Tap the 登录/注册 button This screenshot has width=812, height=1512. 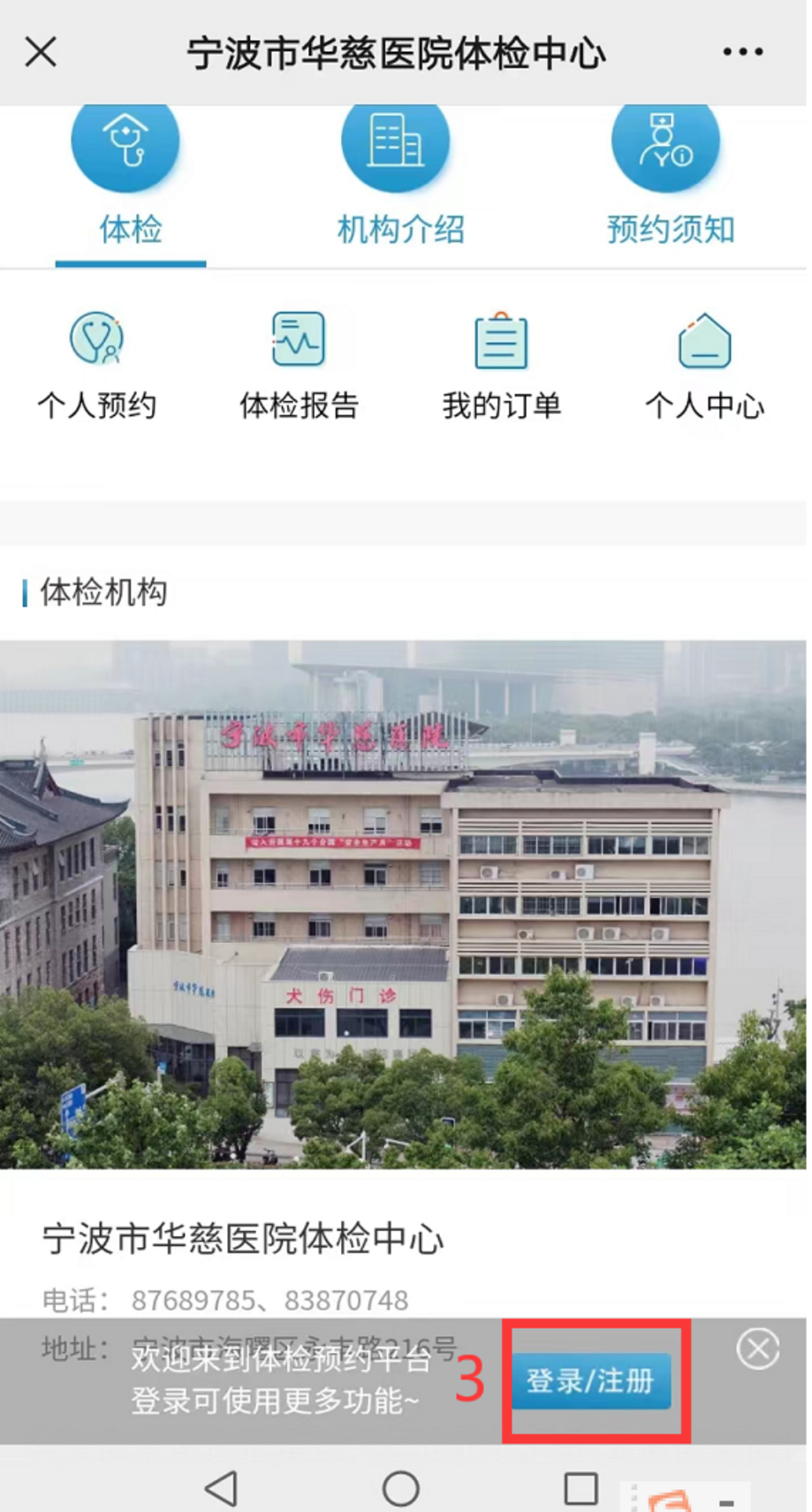590,1380
